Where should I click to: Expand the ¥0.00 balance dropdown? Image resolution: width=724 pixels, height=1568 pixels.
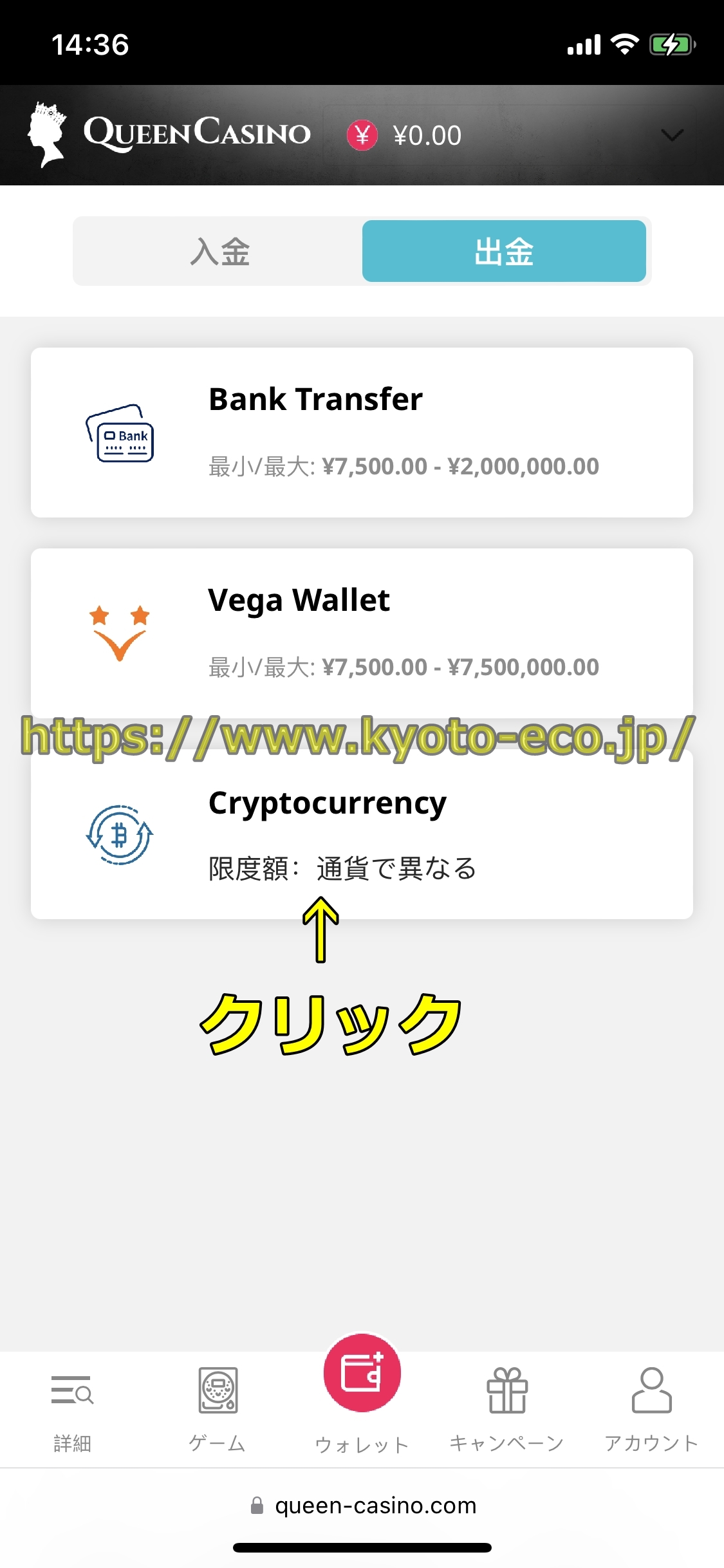click(672, 135)
